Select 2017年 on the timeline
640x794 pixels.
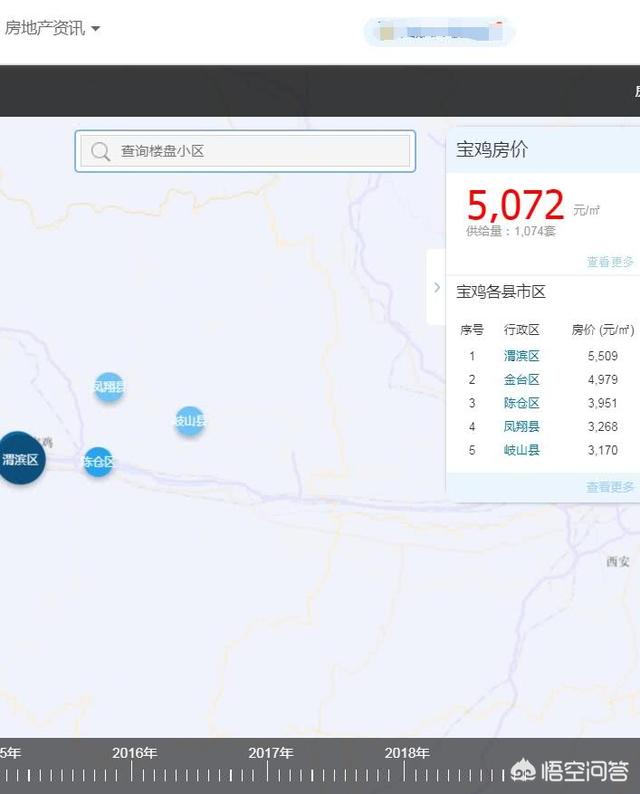pos(270,753)
